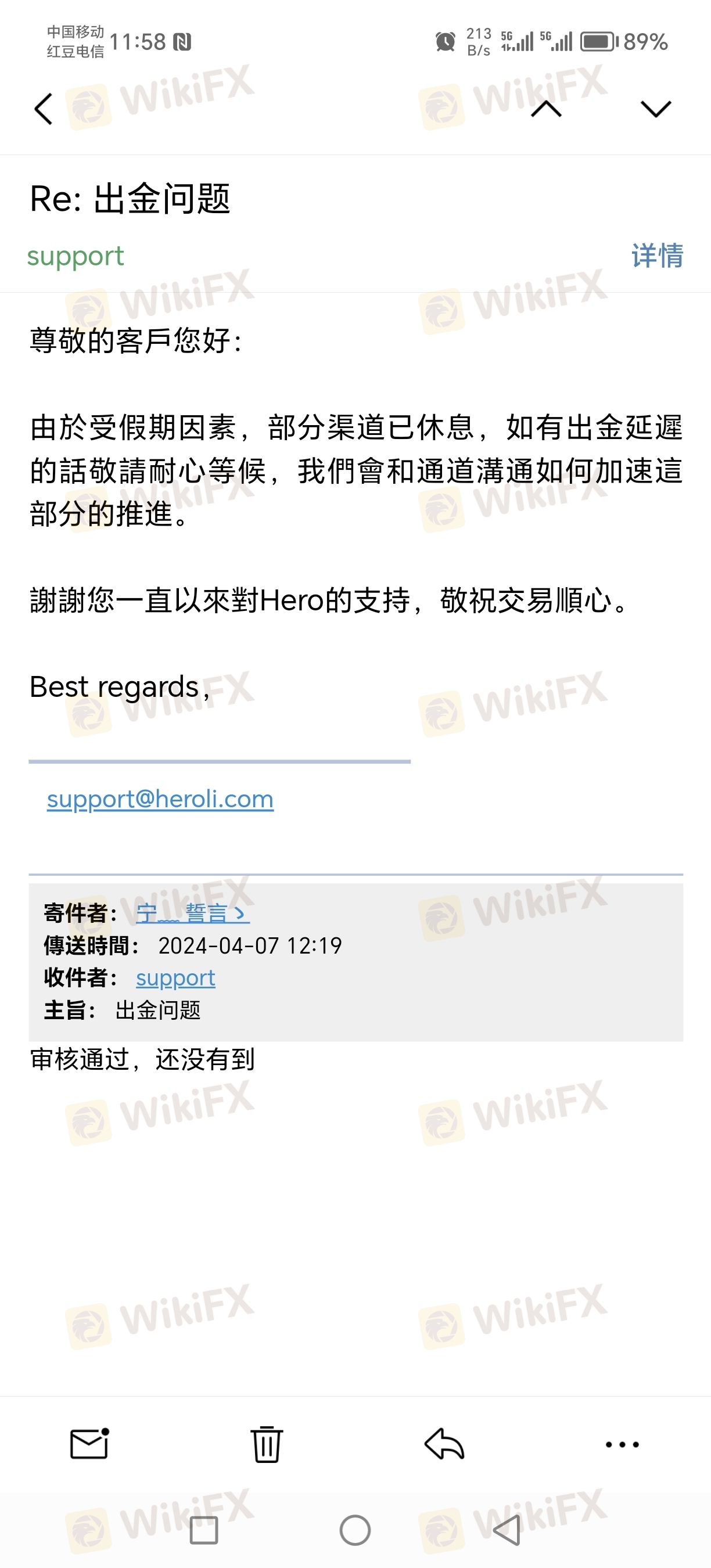
Task: Open the support@heroli.com email link
Action: coord(160,799)
